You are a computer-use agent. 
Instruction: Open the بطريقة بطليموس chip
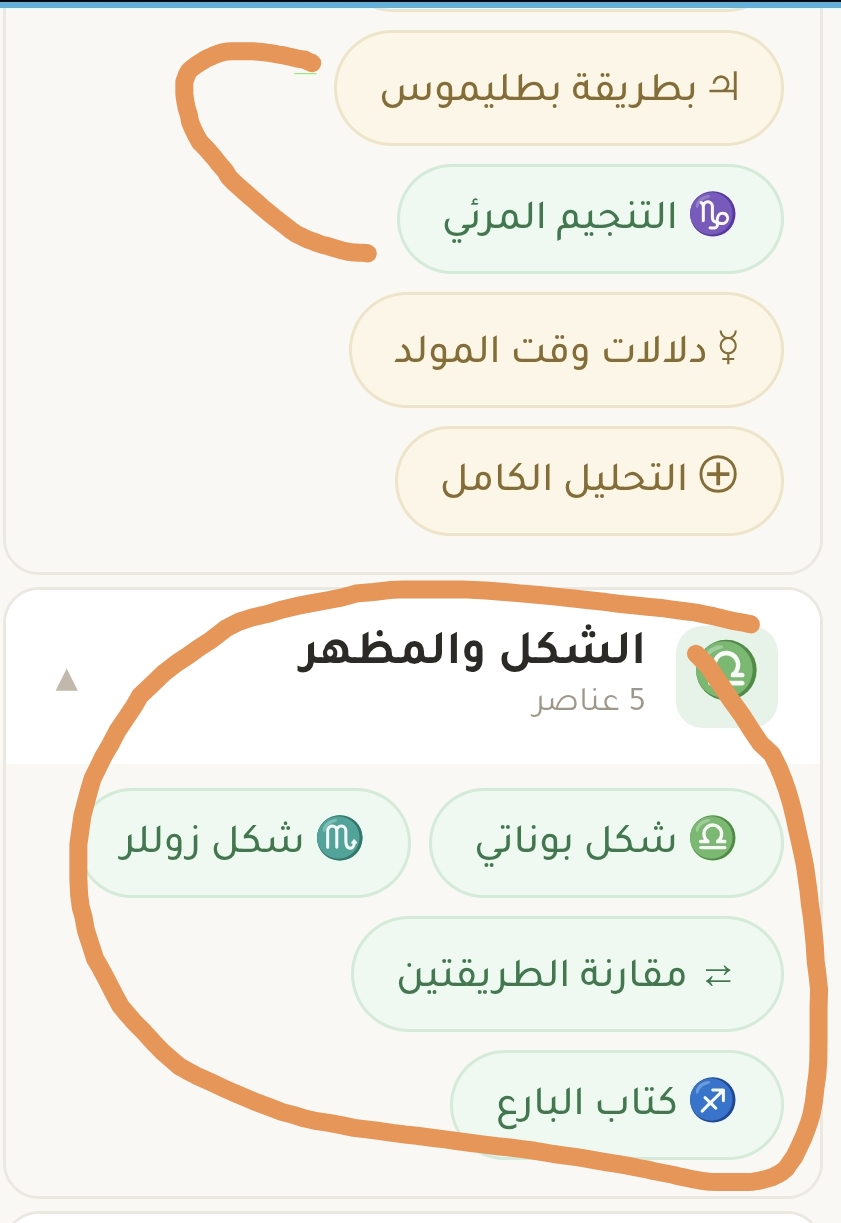click(557, 88)
